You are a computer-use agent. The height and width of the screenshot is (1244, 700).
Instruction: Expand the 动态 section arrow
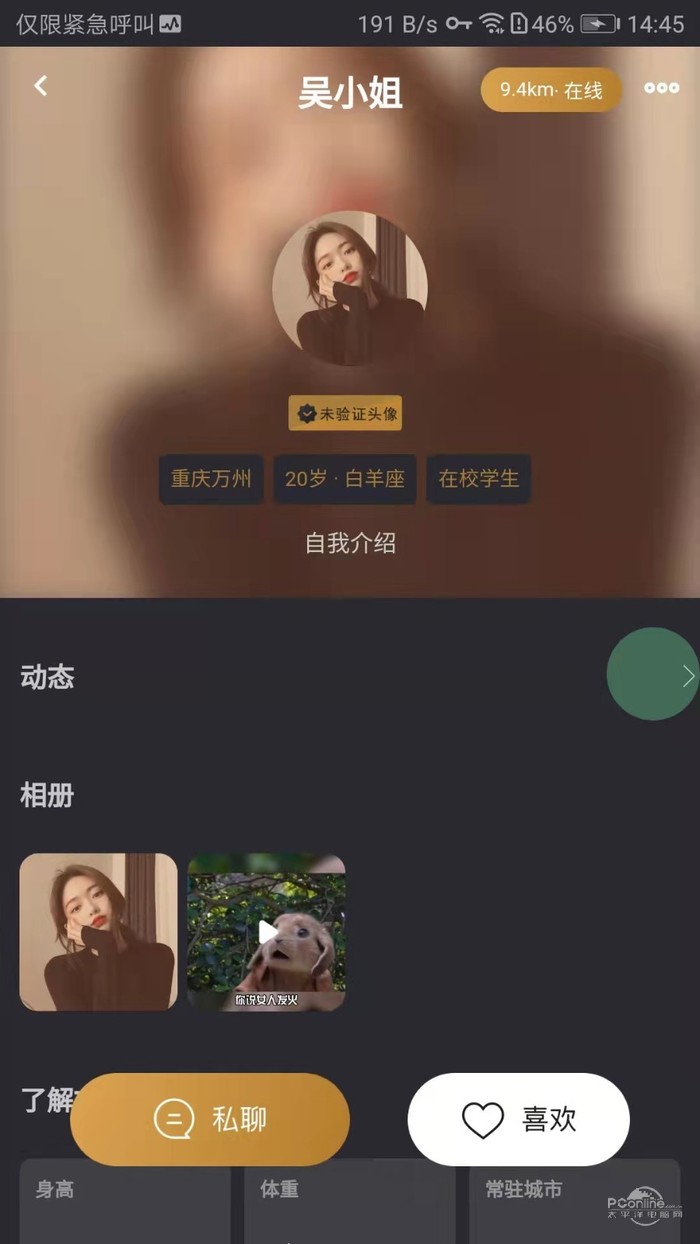(688, 677)
